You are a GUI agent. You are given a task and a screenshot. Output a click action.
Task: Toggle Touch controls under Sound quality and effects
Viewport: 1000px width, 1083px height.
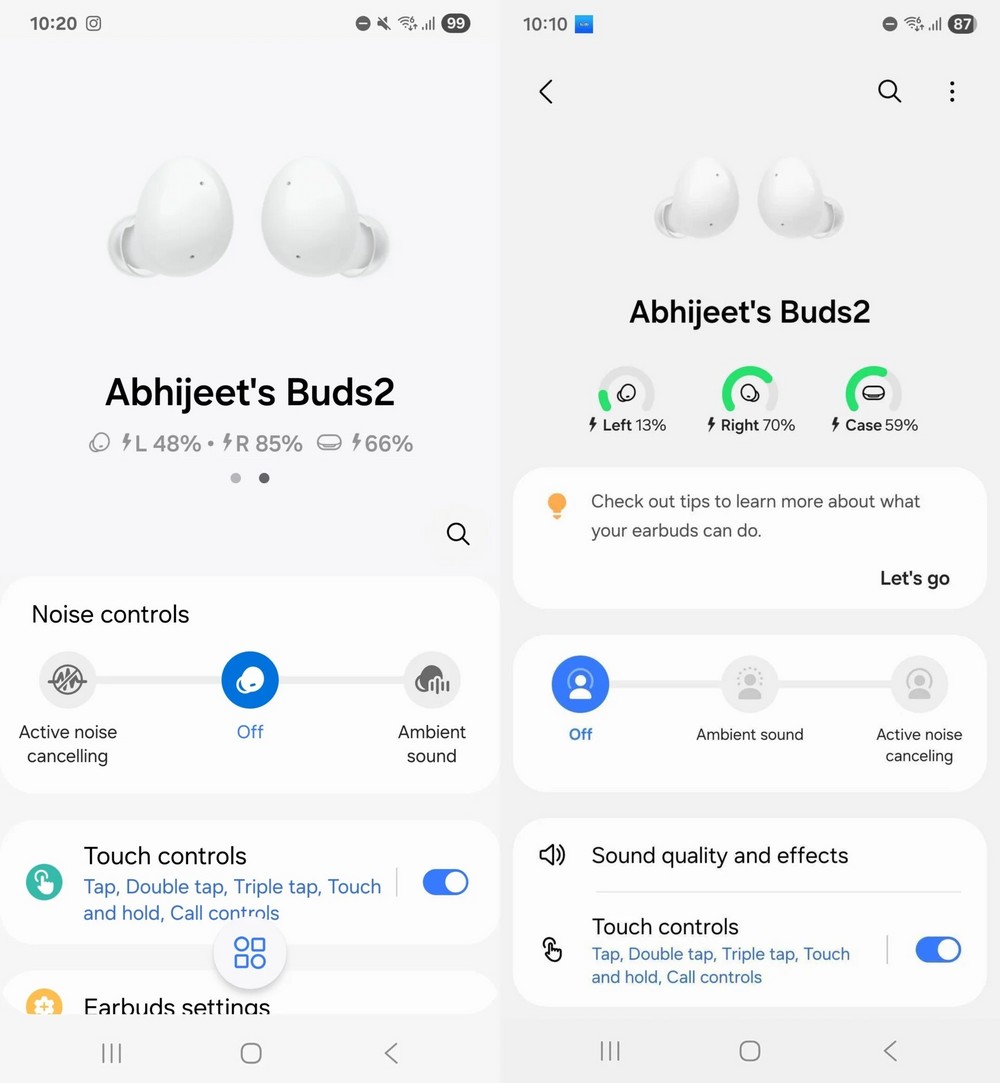click(937, 950)
